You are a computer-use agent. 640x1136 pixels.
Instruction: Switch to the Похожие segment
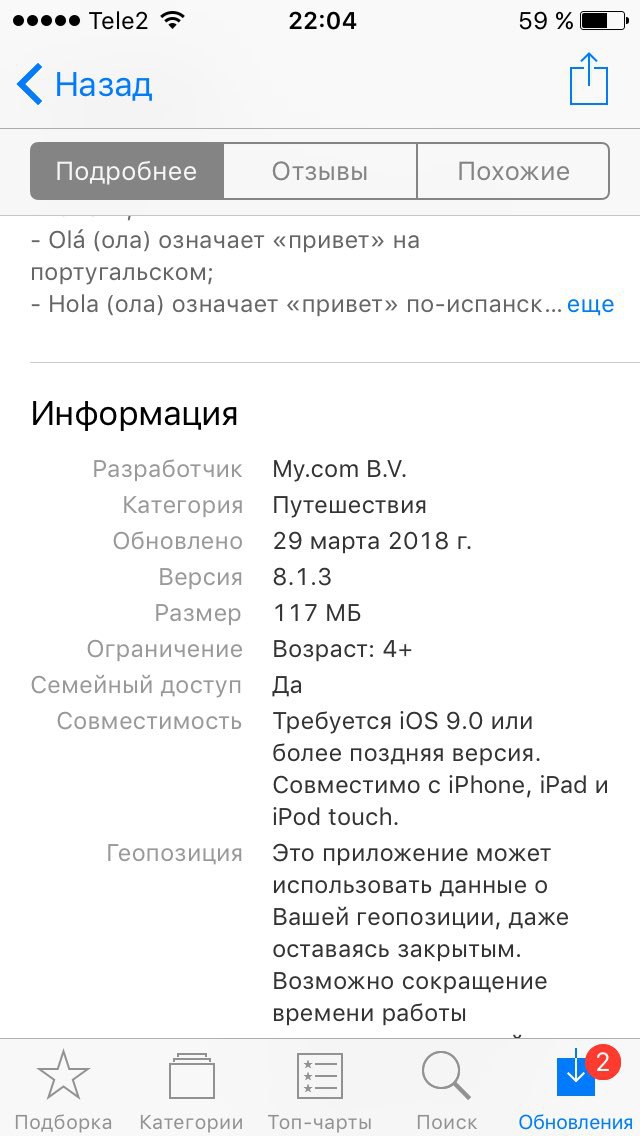[513, 171]
